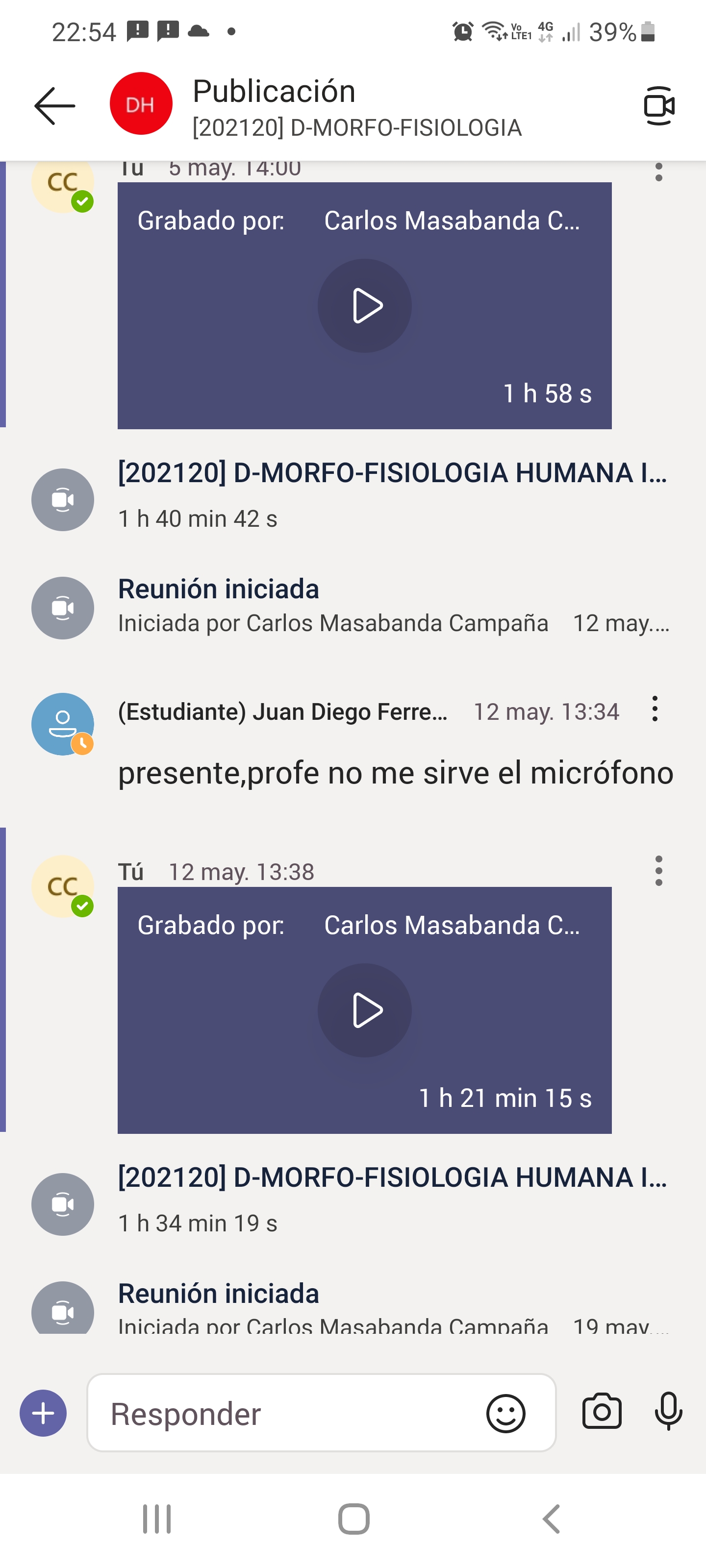Image resolution: width=706 pixels, height=1568 pixels.
Task: Play the 1 h 21 min 15 s recording
Action: (x=364, y=1010)
